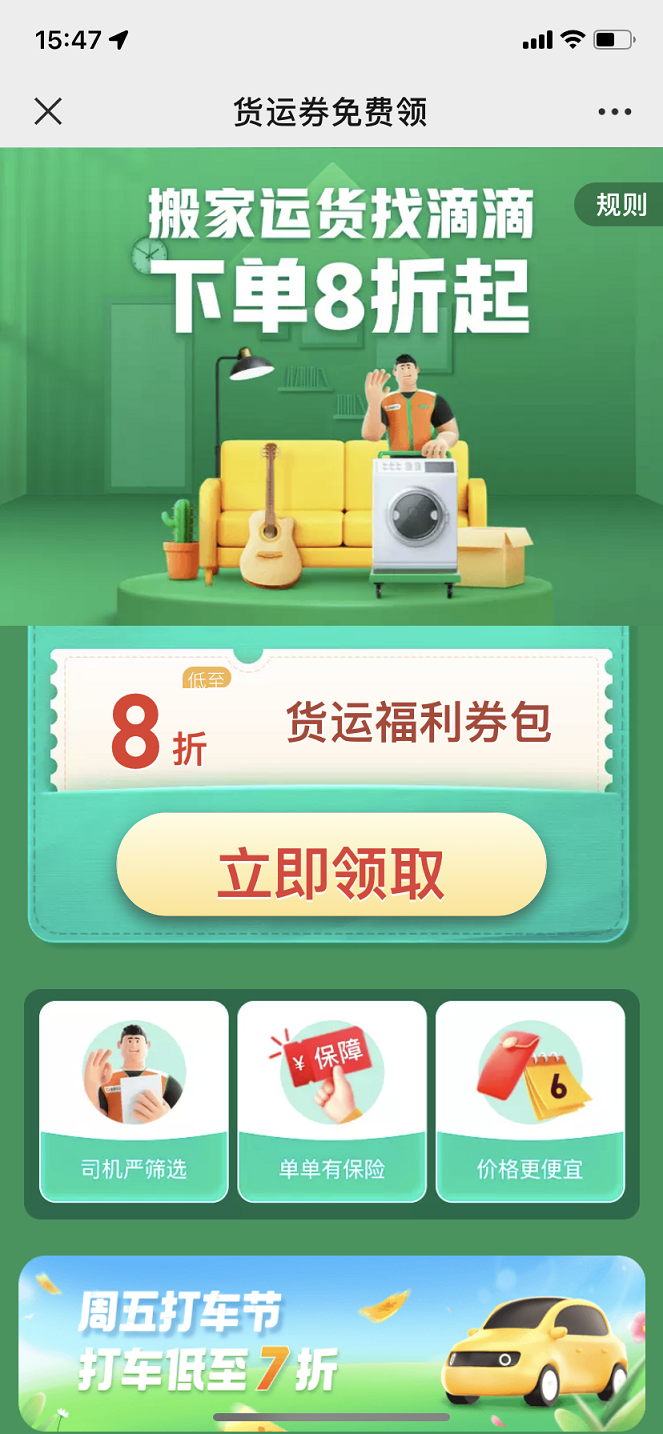The width and height of the screenshot is (663, 1434).
Task: Open the three-dot overflow menu
Action: (x=615, y=112)
